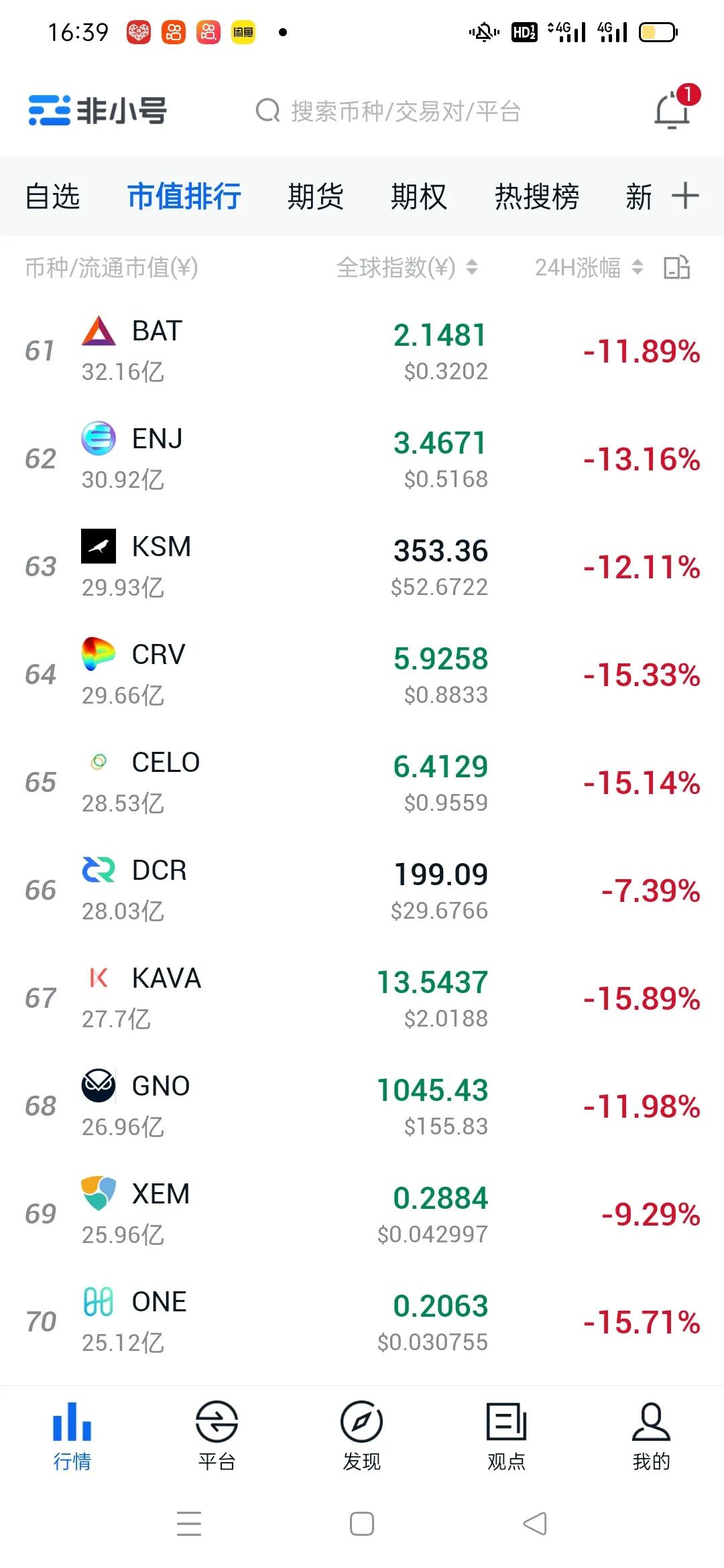Go to the 观点 bottom tab
Screen dimensions: 724x1568
coord(506,1435)
